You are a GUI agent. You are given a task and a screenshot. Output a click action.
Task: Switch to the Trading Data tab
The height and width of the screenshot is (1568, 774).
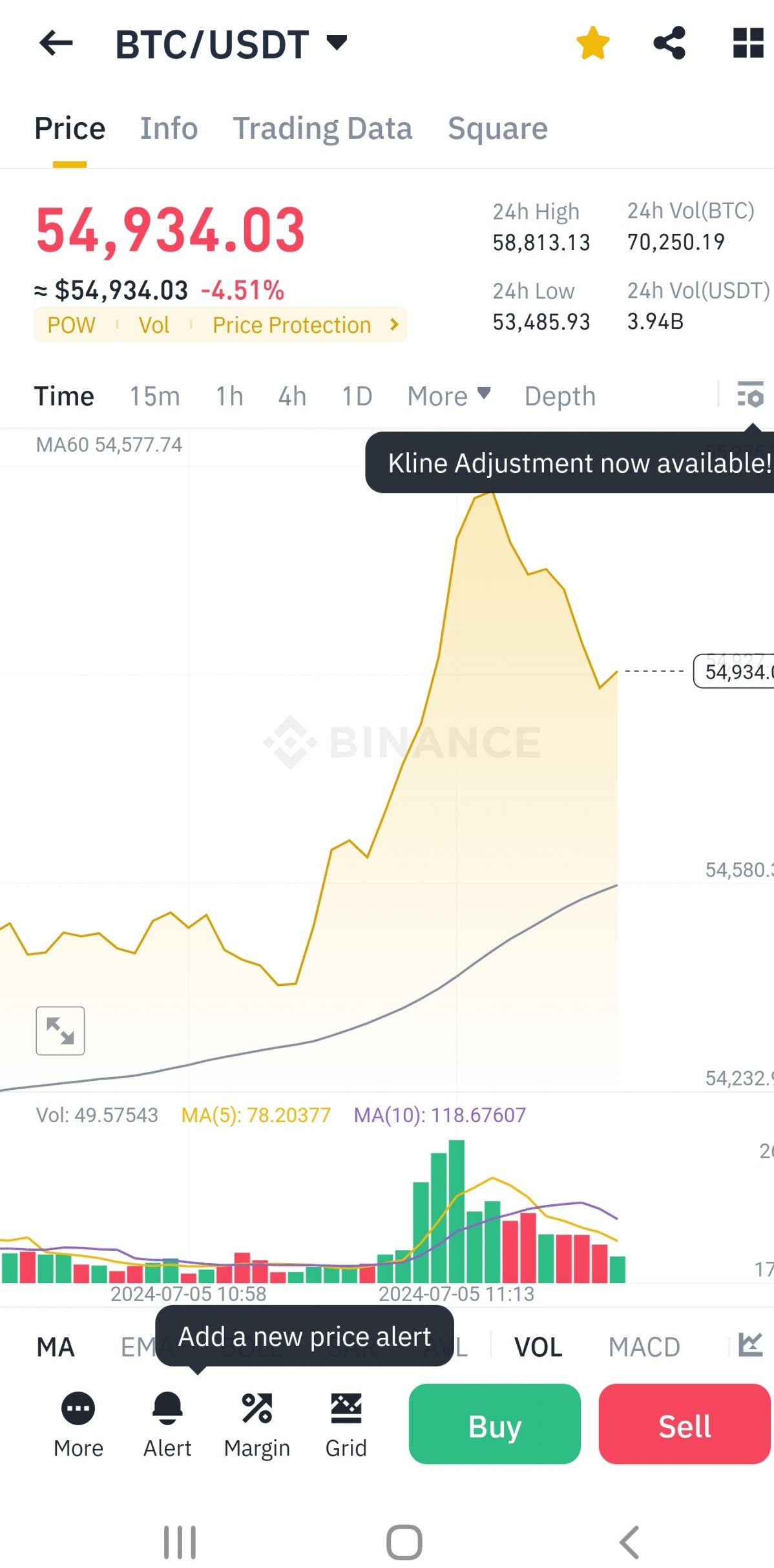322,128
